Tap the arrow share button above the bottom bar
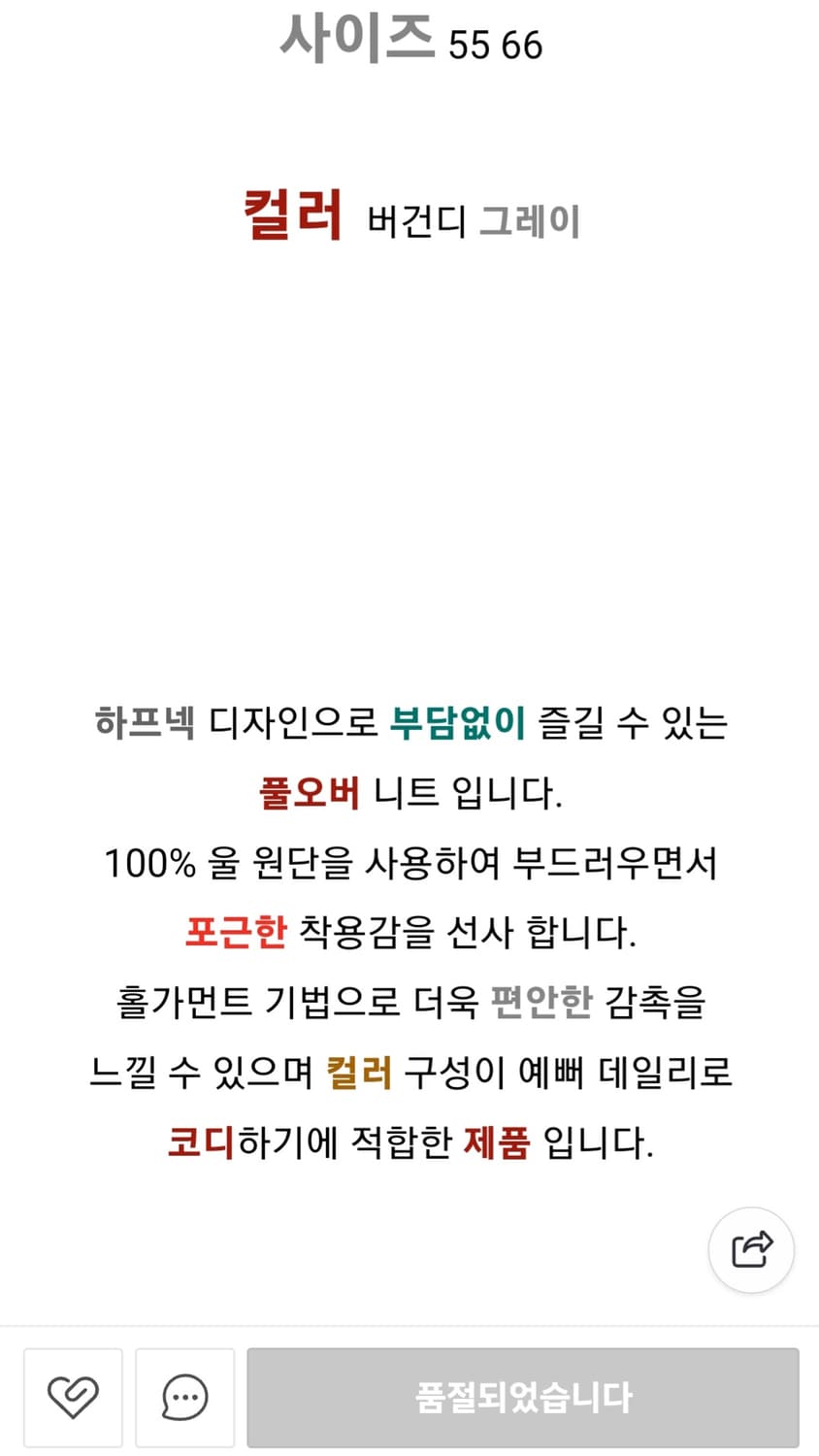819x1456 pixels. pos(751,1250)
